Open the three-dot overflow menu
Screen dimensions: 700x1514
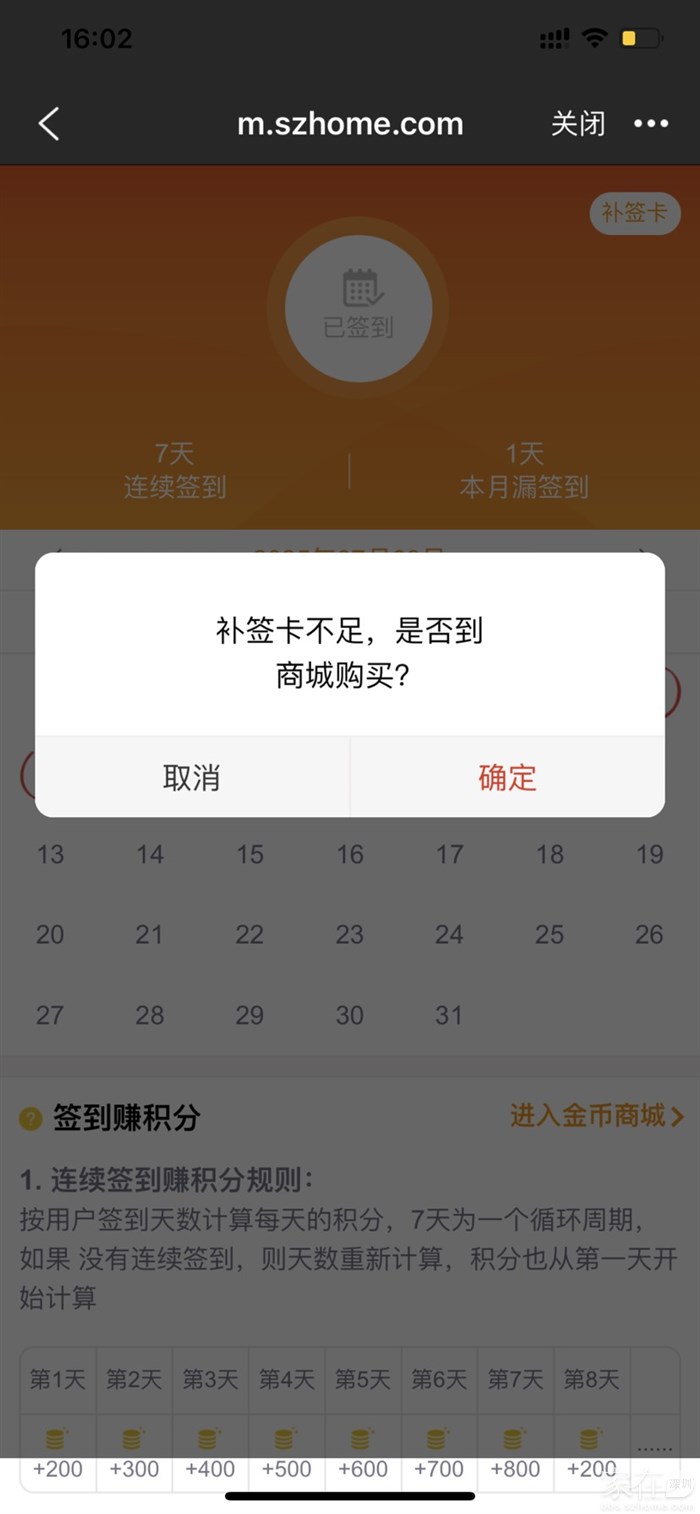651,124
